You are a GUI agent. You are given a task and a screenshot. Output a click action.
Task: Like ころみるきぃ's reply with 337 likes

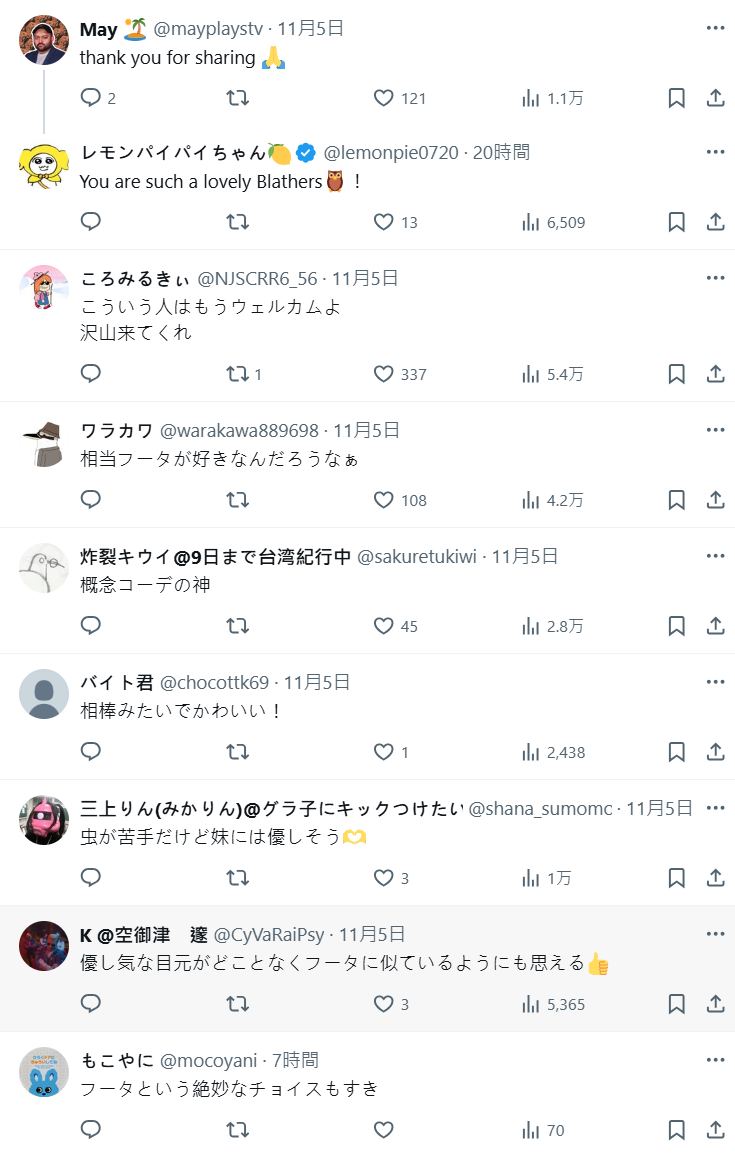coord(384,374)
